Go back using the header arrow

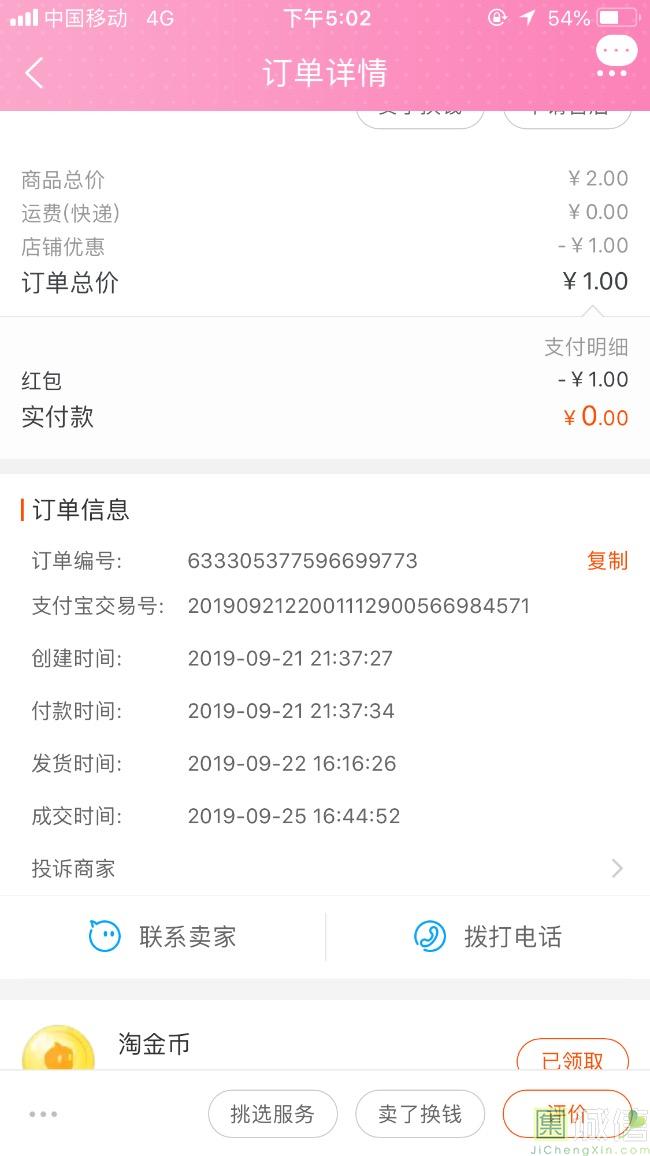[x=34, y=73]
